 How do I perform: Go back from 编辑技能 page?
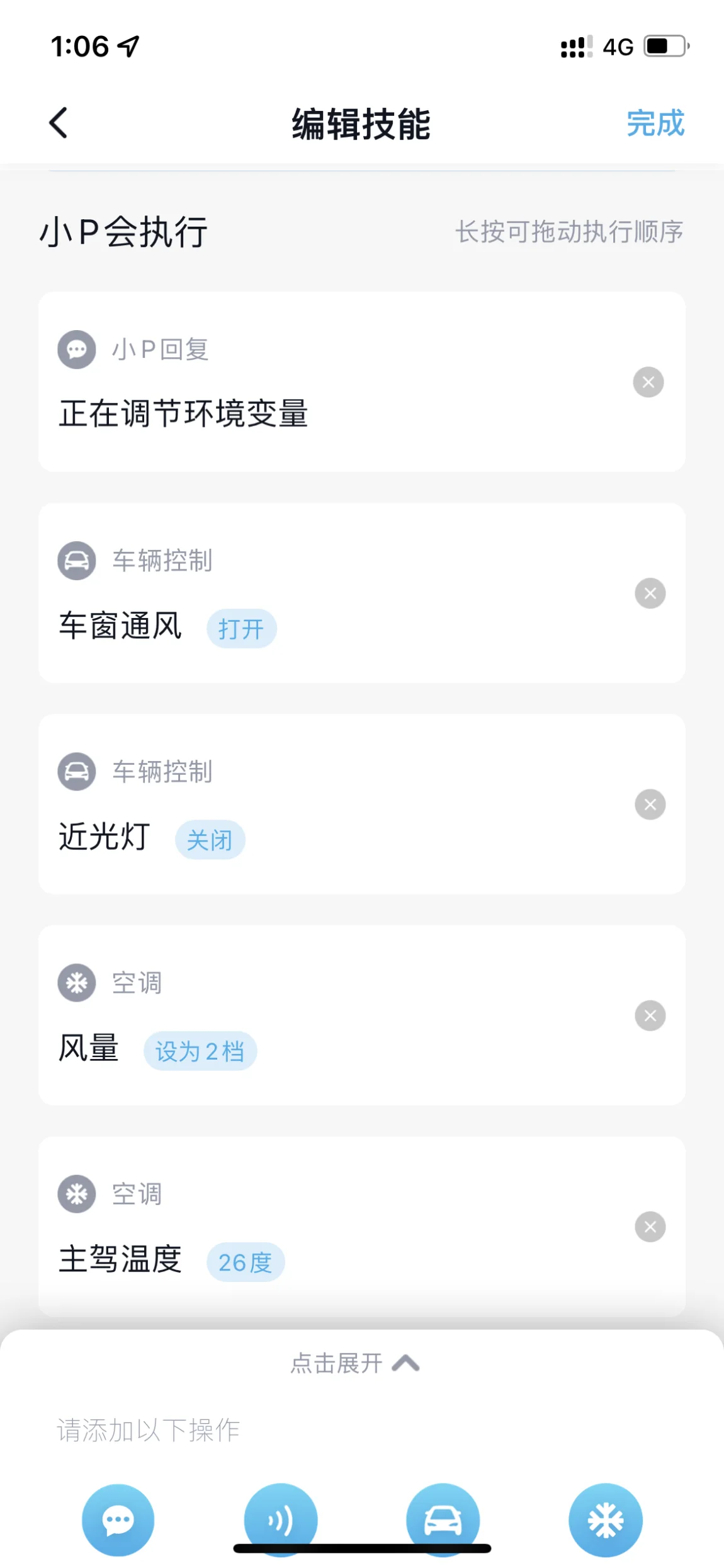tap(59, 122)
